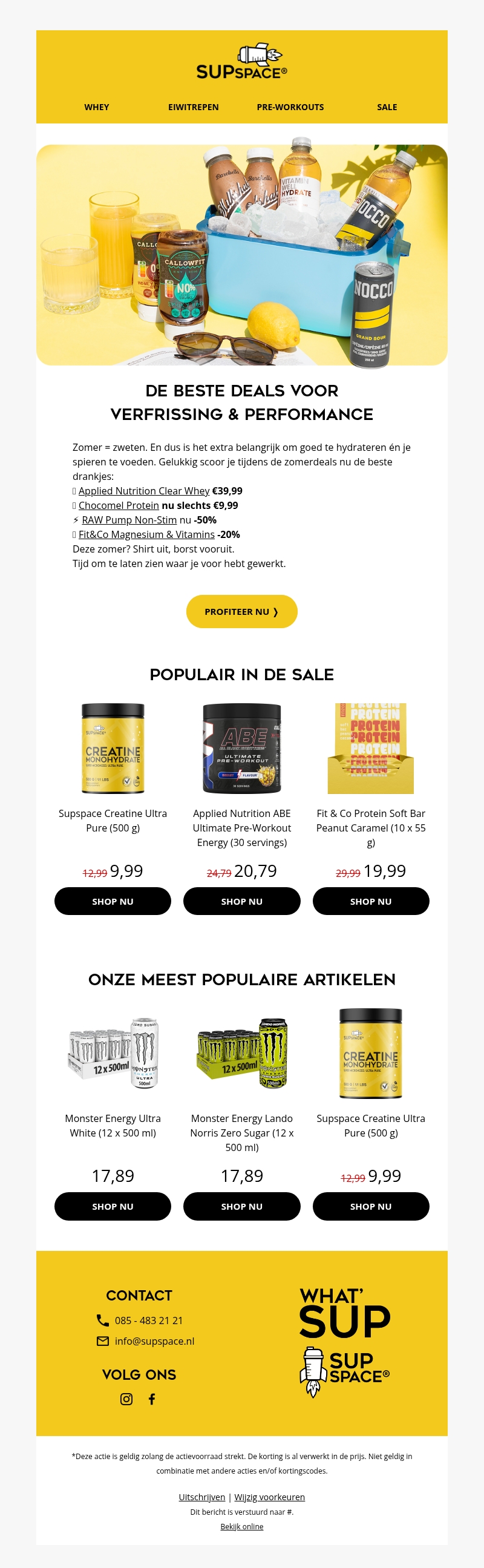Tap the Uitschrijven unsubscribe link

click(201, 1497)
